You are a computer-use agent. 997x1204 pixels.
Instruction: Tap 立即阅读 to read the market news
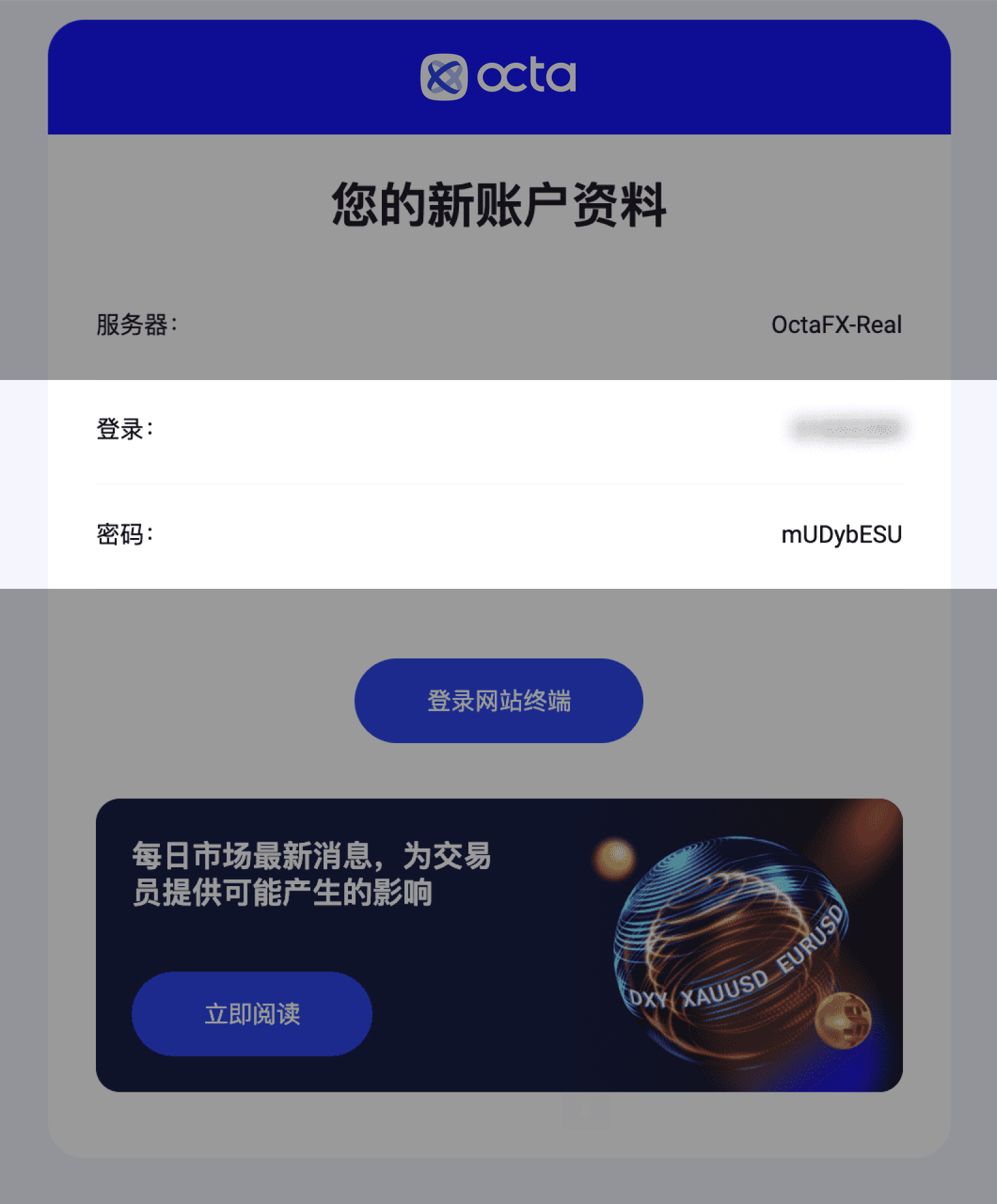251,1014
